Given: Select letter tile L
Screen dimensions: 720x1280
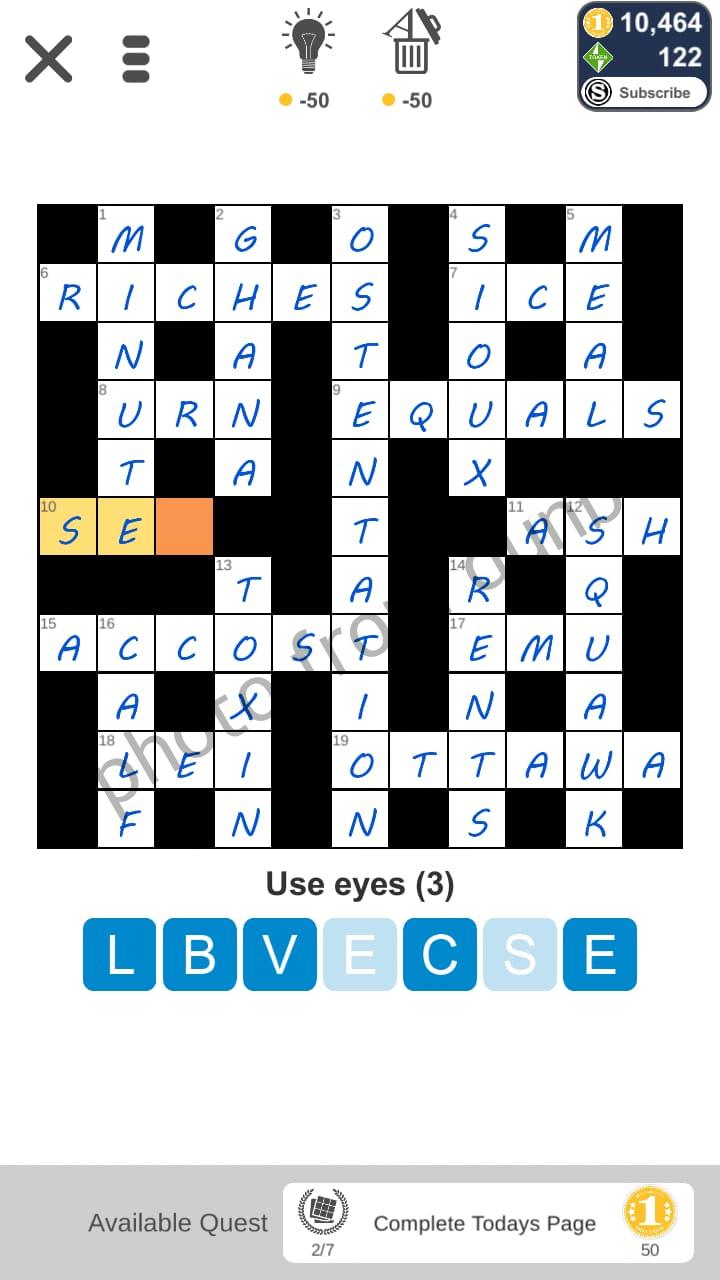Looking at the screenshot, I should (x=120, y=955).
